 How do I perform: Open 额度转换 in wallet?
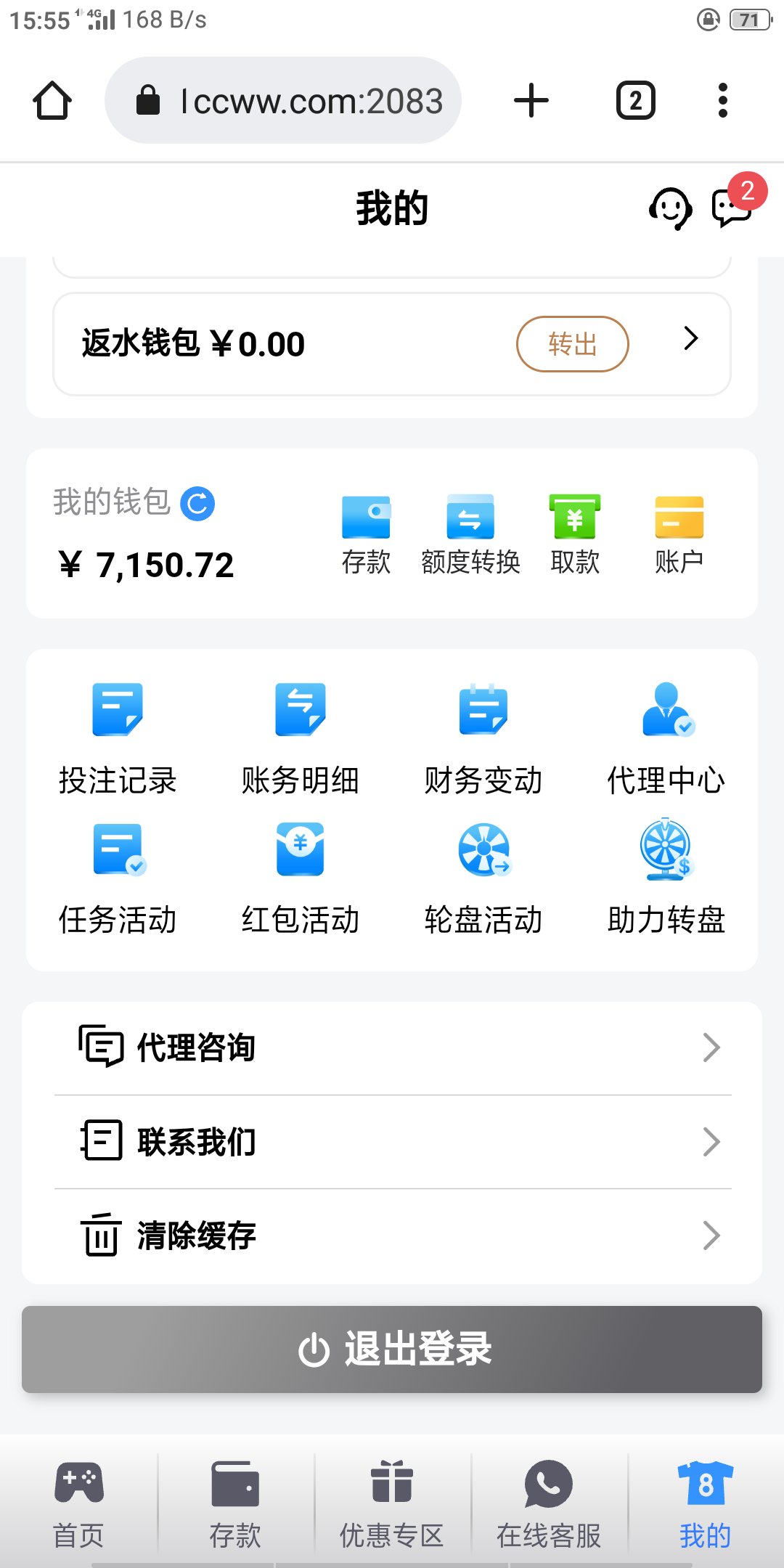tap(470, 534)
